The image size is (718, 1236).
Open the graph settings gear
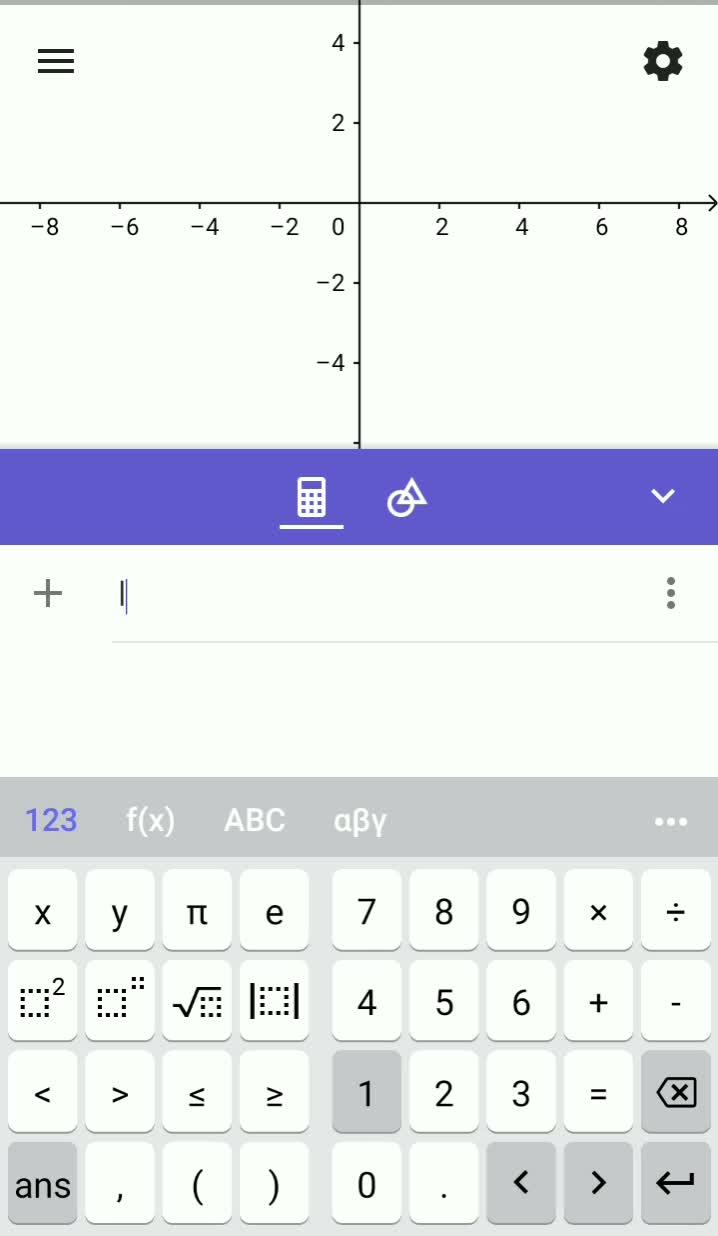(x=663, y=62)
